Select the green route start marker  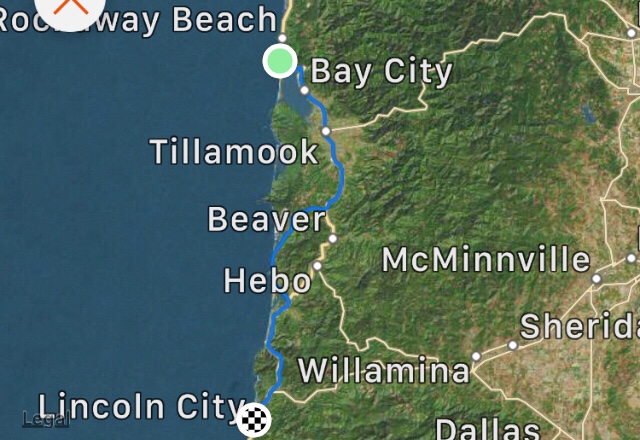281,61
